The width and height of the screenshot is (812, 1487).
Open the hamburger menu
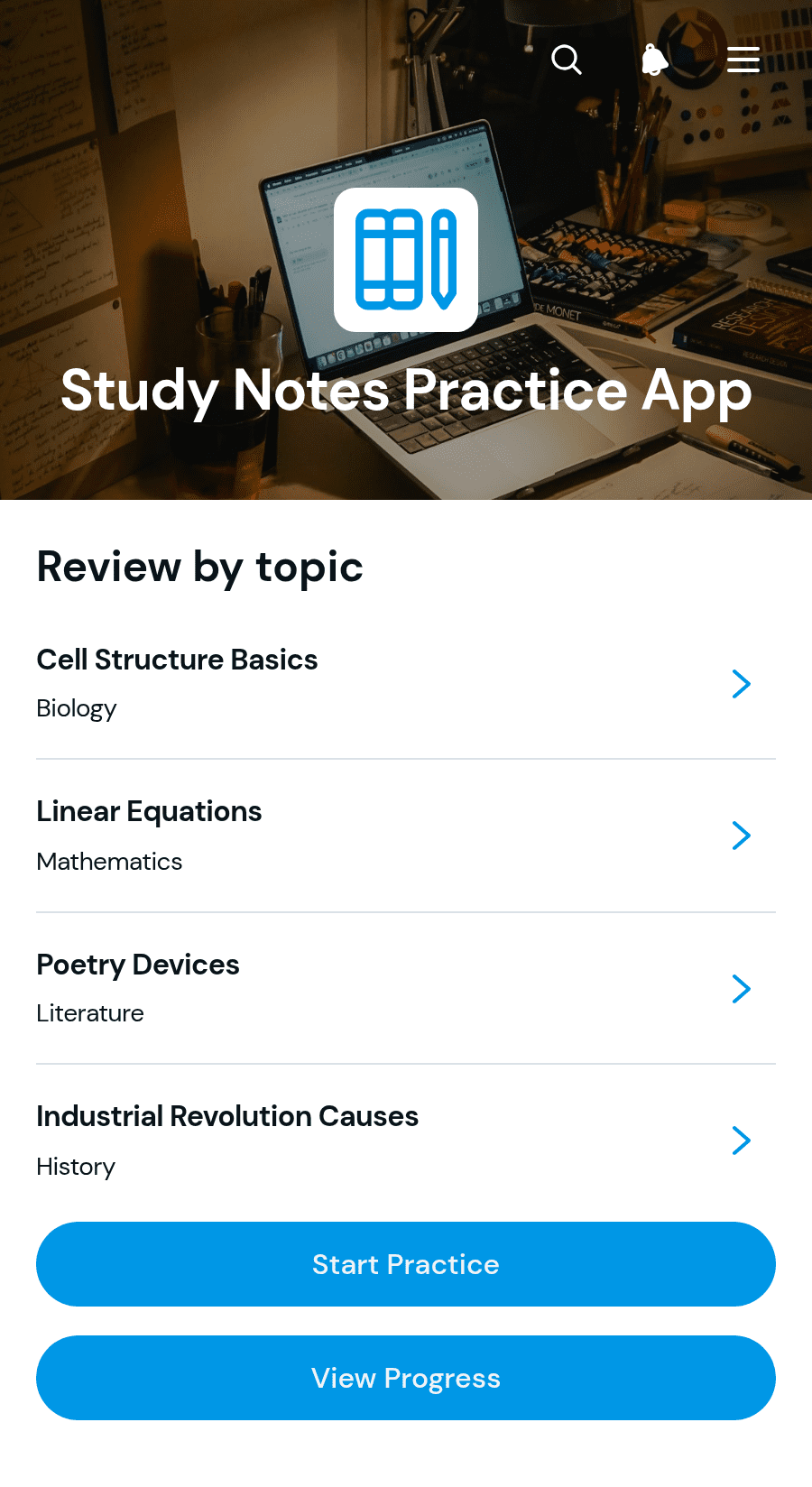click(x=743, y=60)
